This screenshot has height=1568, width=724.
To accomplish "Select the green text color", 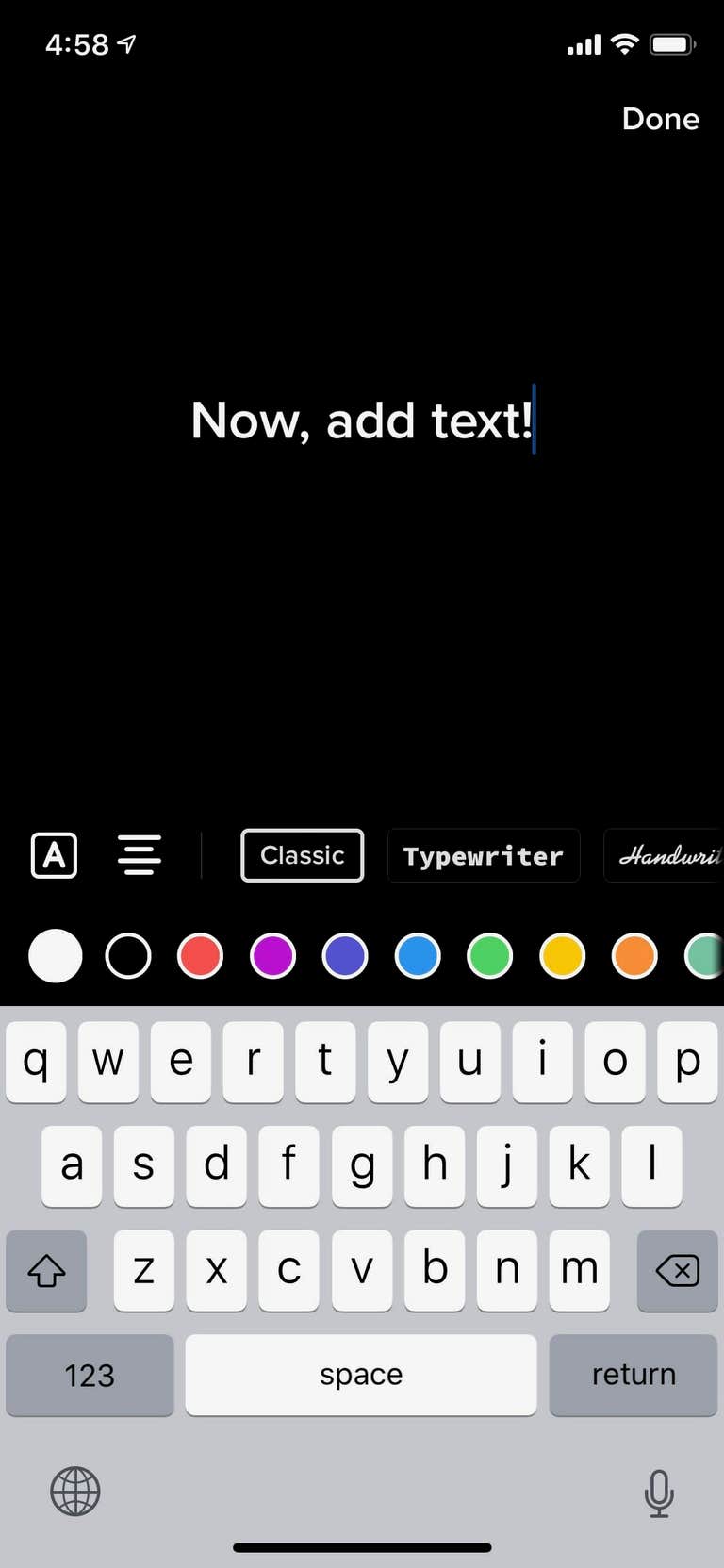I will point(490,956).
